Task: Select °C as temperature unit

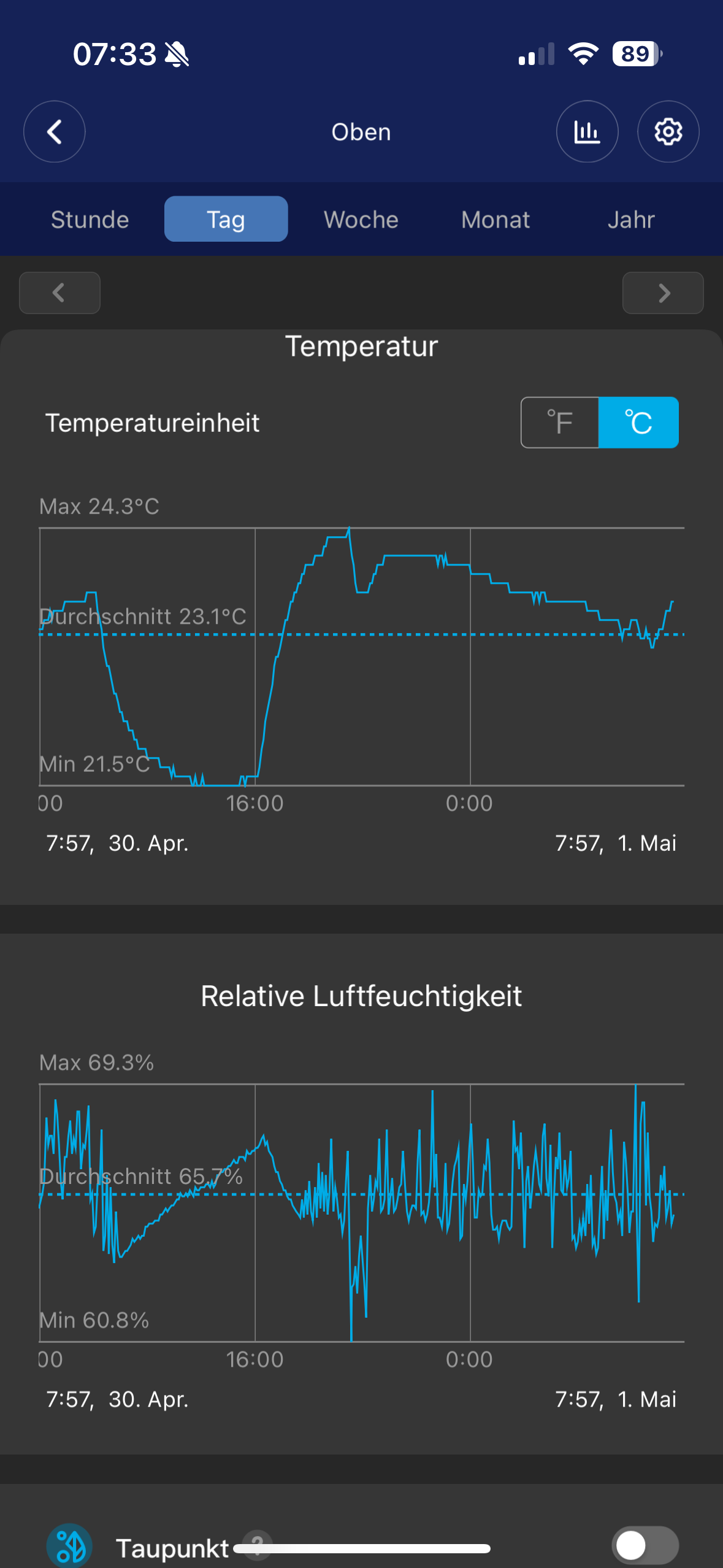Action: pyautogui.click(x=638, y=423)
